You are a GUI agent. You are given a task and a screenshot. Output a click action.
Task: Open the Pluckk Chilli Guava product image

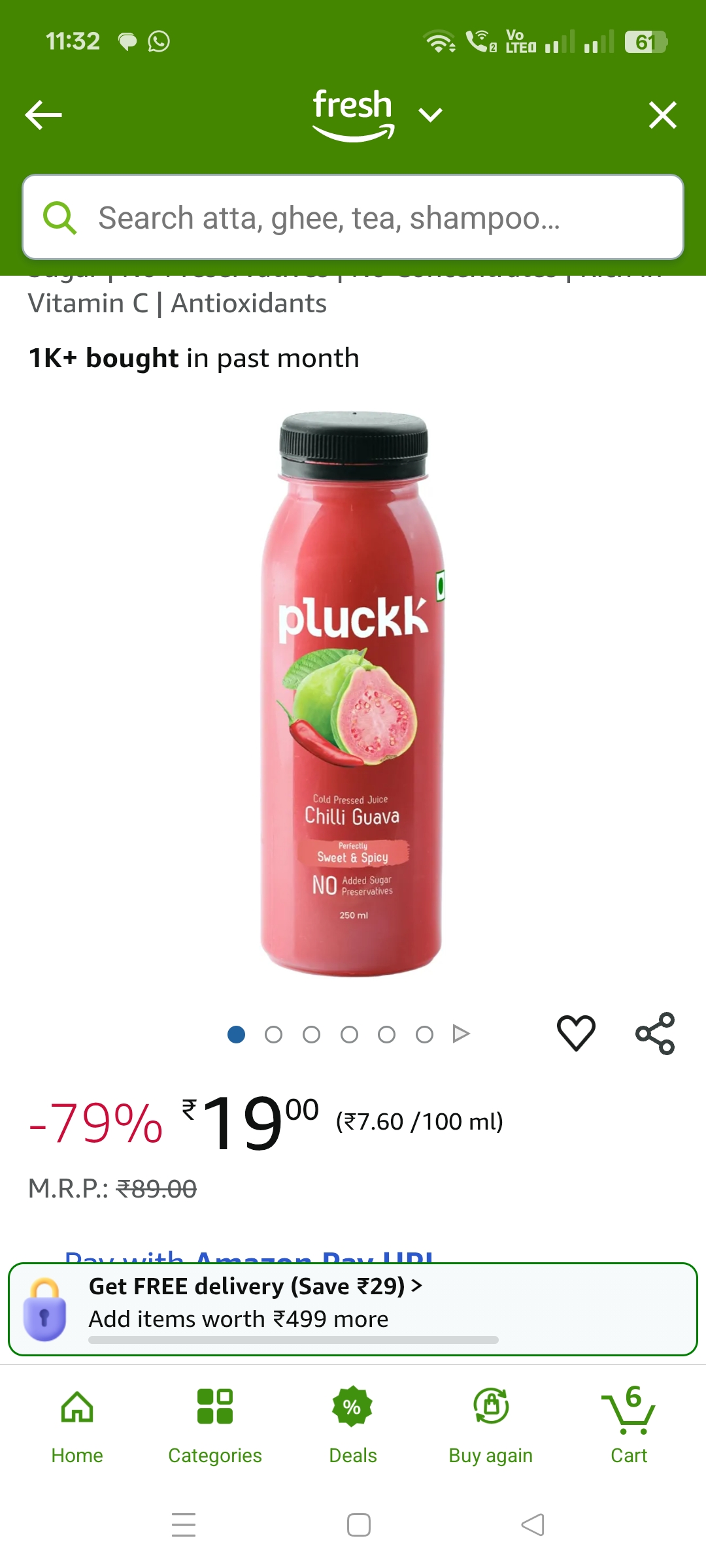[x=353, y=694]
